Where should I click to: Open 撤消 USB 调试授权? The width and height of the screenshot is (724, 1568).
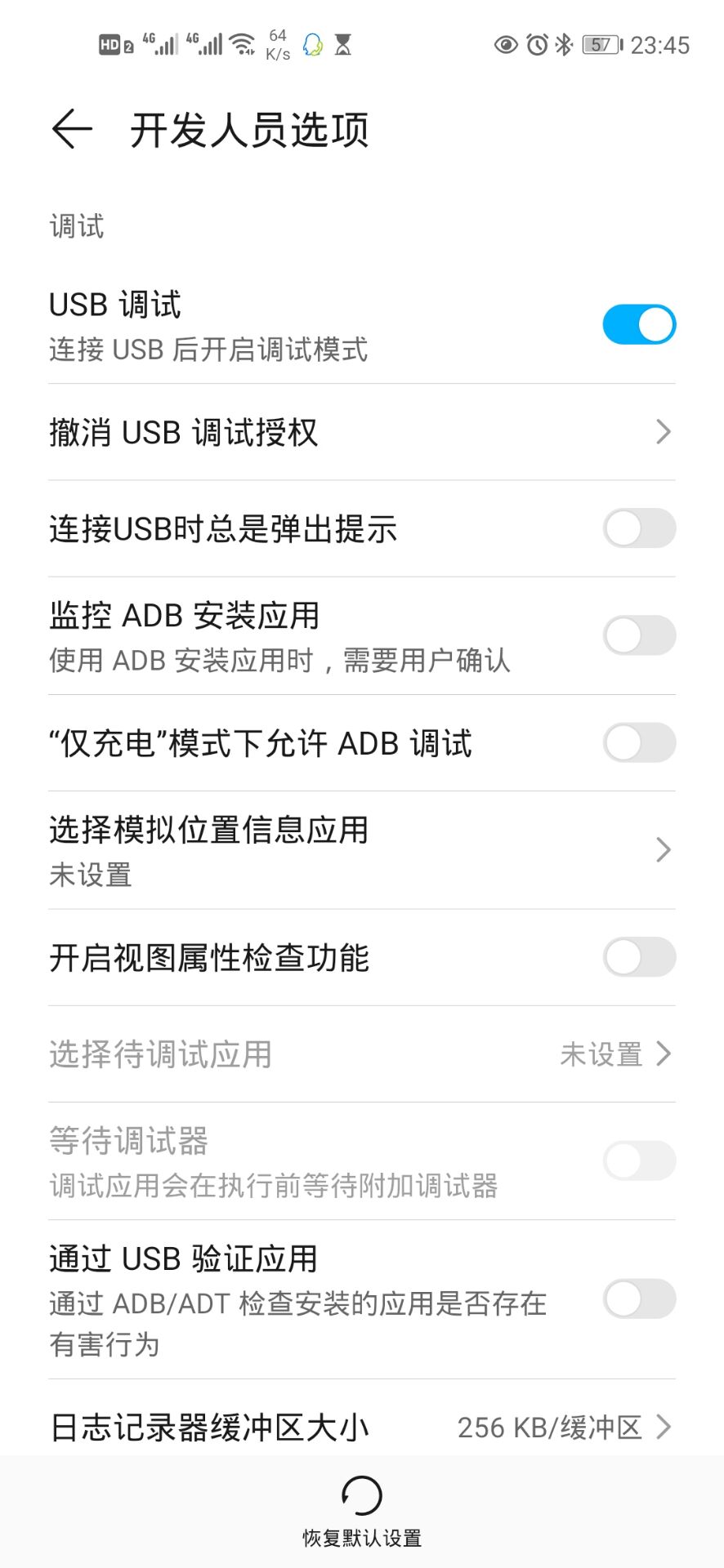361,432
